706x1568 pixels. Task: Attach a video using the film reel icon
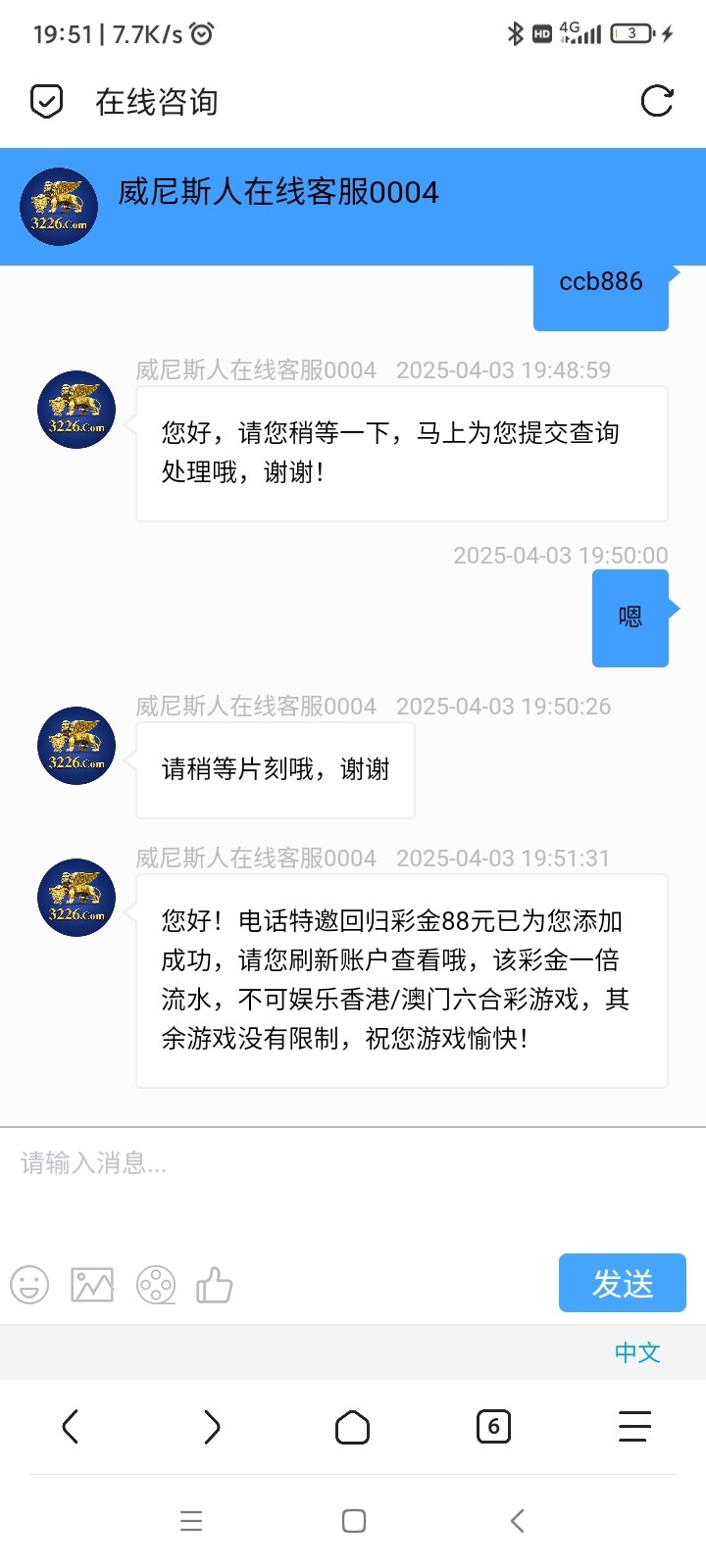click(x=156, y=1285)
